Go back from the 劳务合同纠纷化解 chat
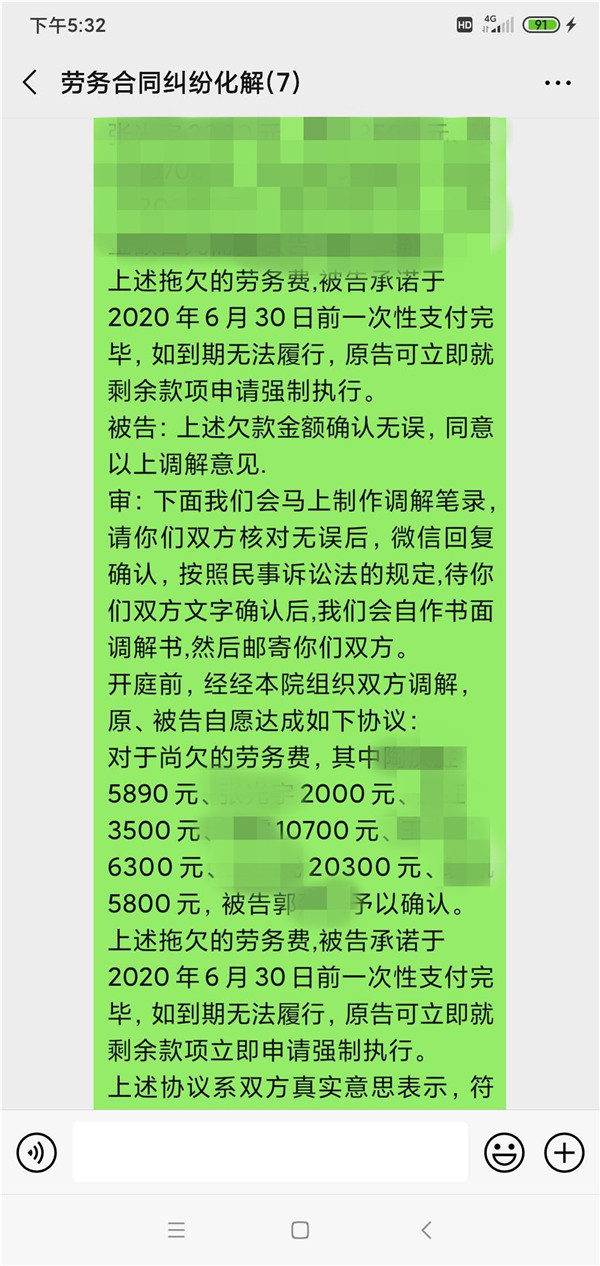The width and height of the screenshot is (600, 1266). [30, 83]
